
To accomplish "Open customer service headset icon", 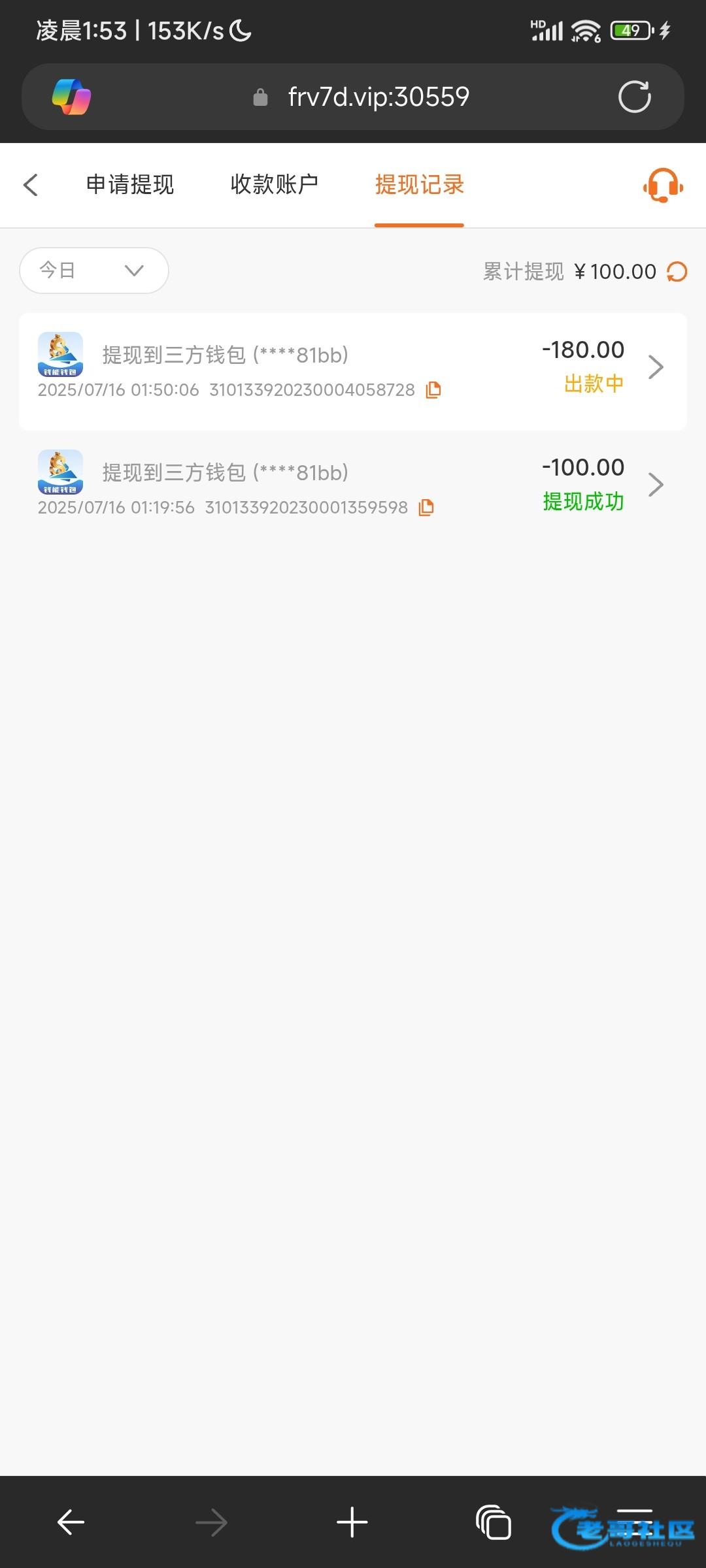I will (x=663, y=185).
